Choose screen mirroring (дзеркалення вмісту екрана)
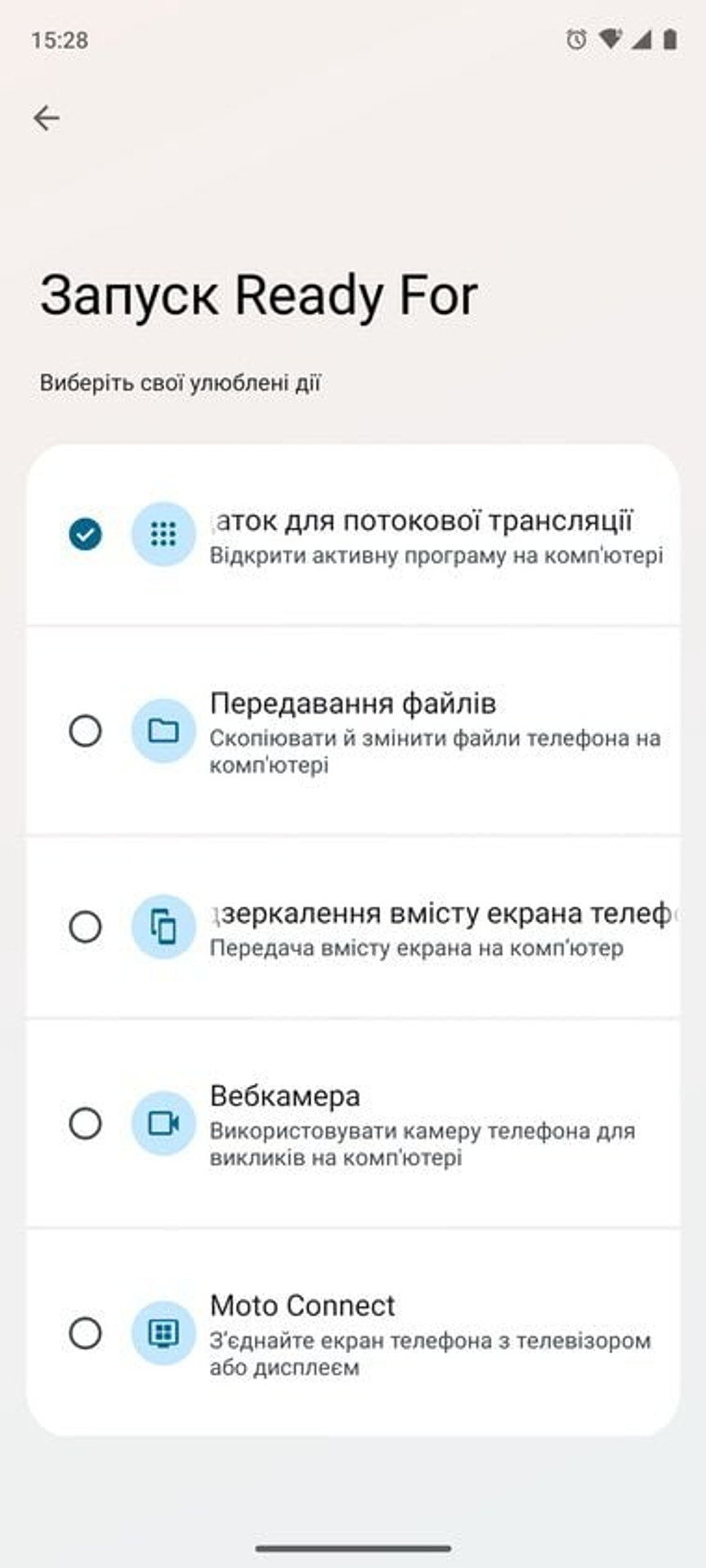 tap(85, 927)
